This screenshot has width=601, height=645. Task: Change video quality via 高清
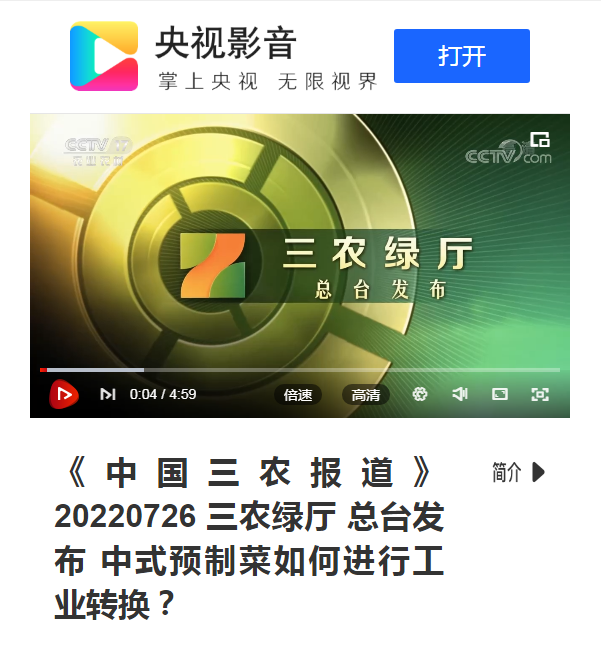coord(365,395)
